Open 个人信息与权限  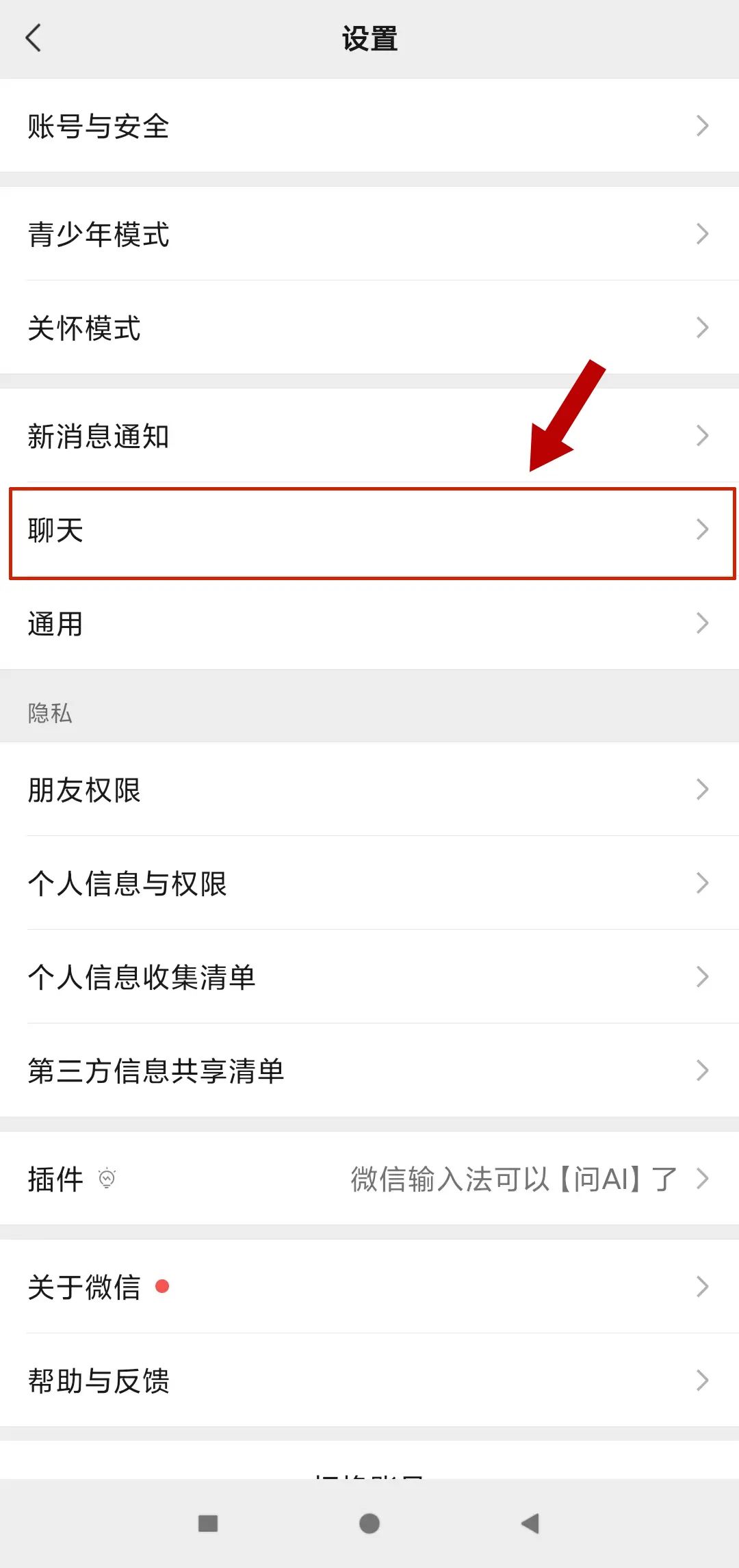point(369,883)
